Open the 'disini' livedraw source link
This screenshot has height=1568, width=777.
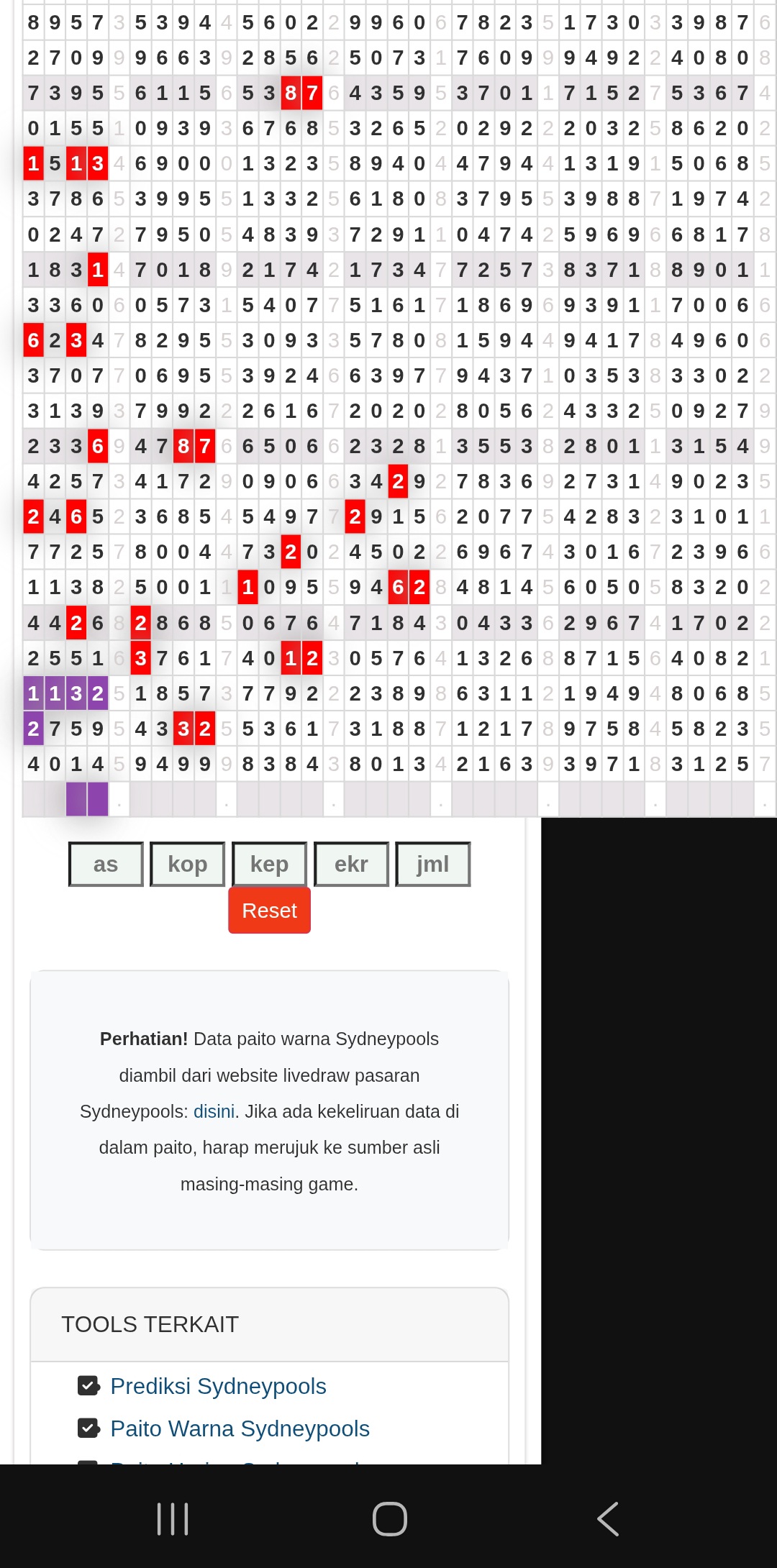(x=214, y=1111)
